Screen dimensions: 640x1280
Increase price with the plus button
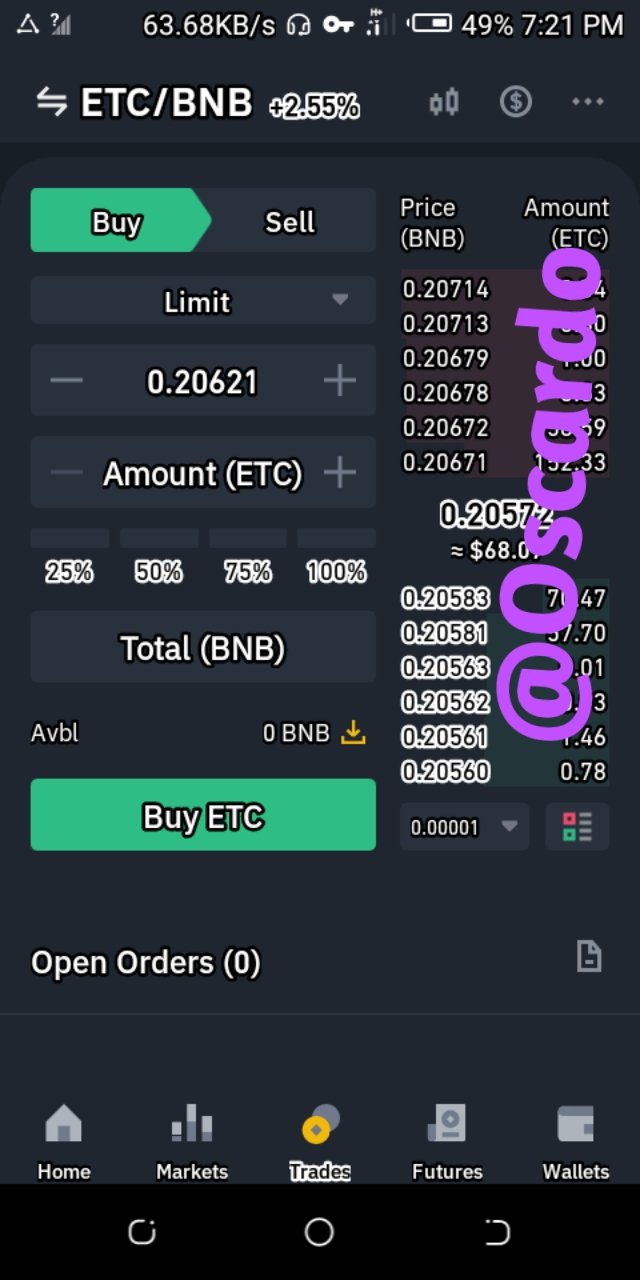coord(340,380)
